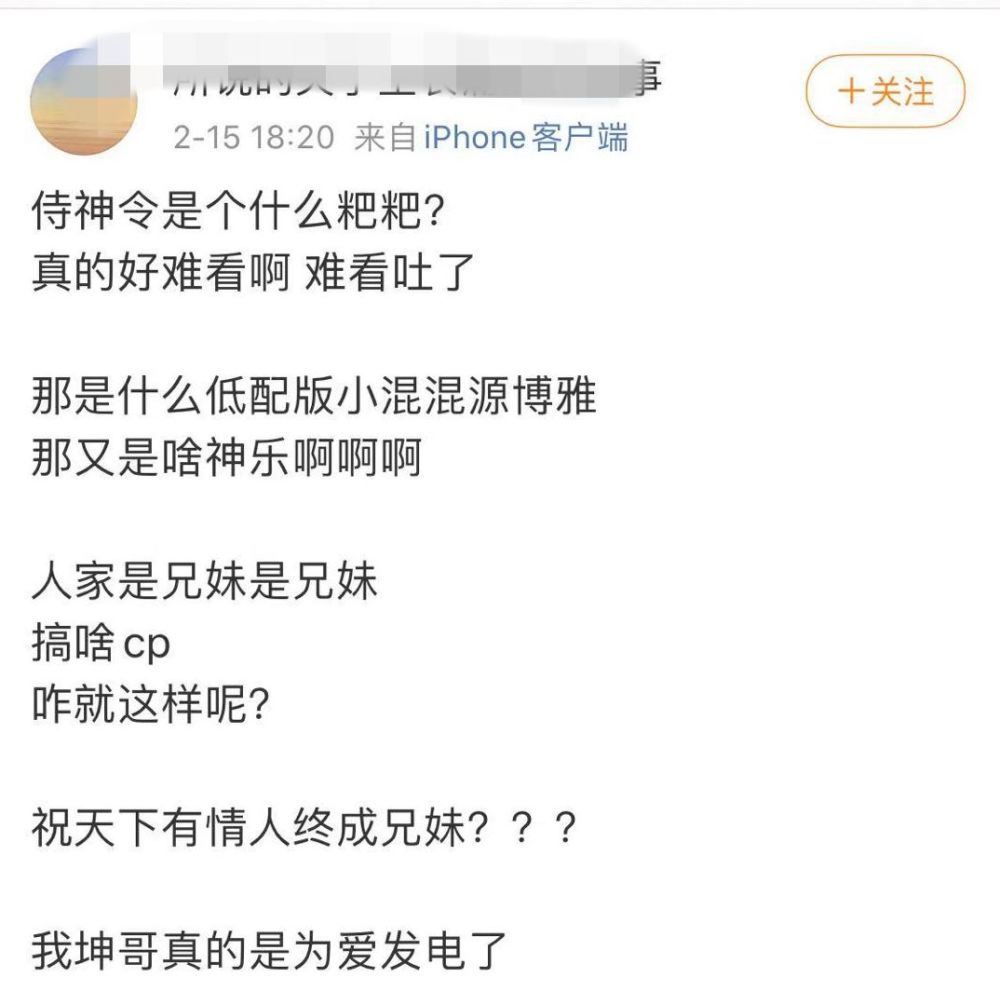The image size is (1000, 991).
Task: Open the poster's profile avatar
Action: pyautogui.click(x=84, y=101)
